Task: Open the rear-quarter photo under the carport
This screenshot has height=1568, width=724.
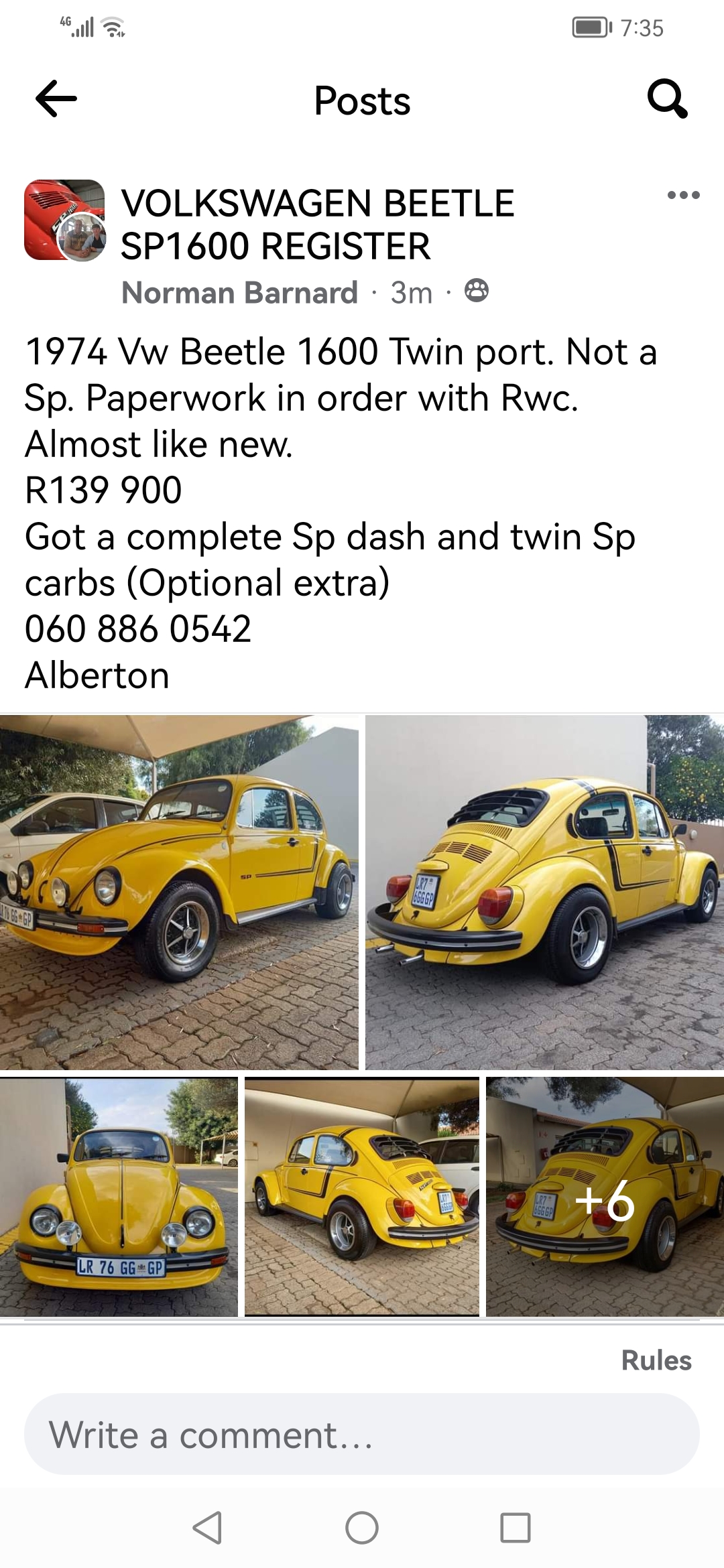Action: tap(362, 1196)
